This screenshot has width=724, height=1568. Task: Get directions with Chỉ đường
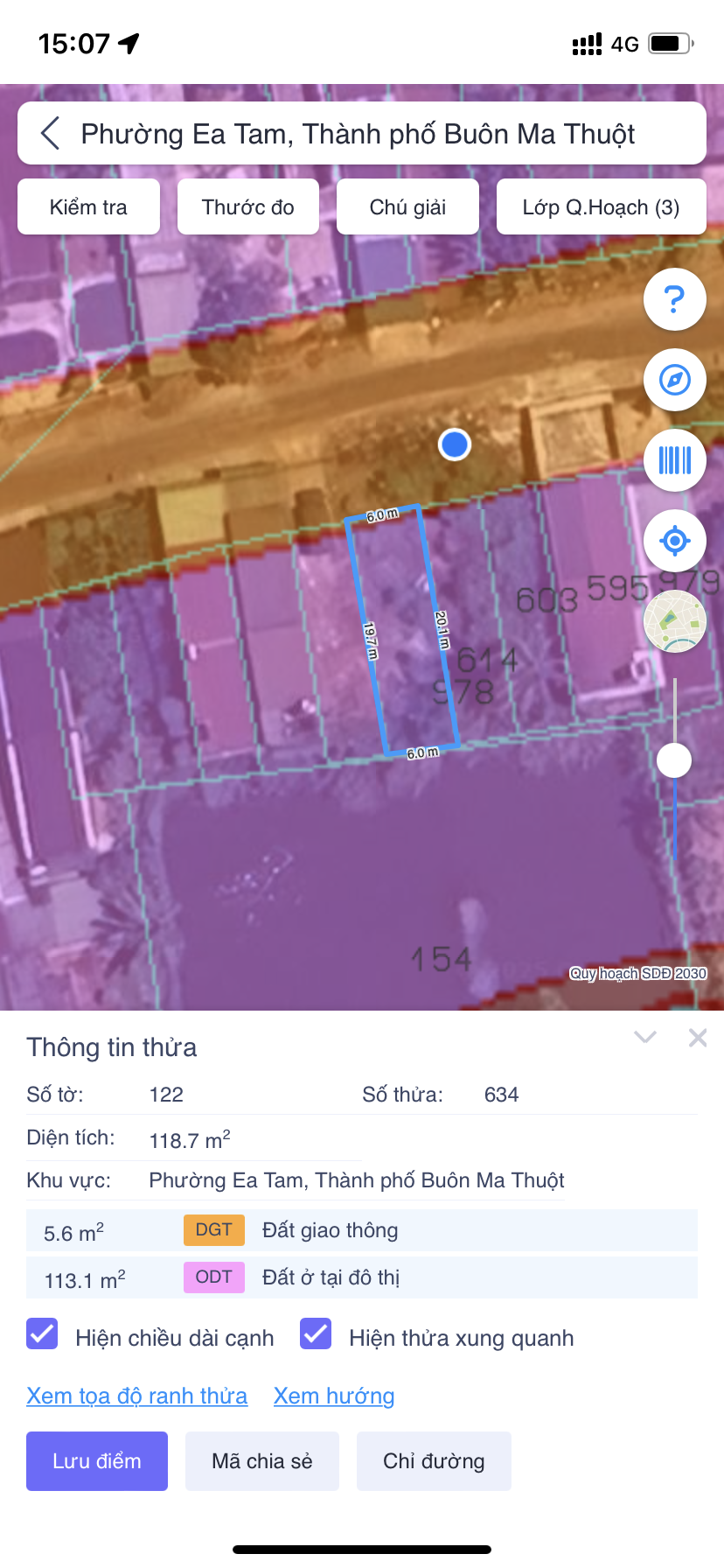pos(434,1461)
